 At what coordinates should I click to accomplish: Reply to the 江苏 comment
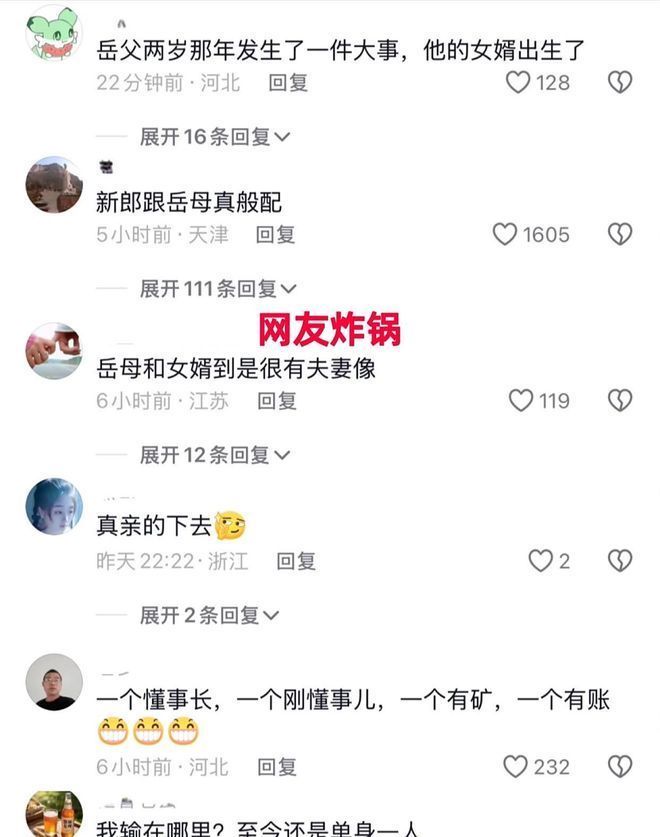(x=277, y=401)
